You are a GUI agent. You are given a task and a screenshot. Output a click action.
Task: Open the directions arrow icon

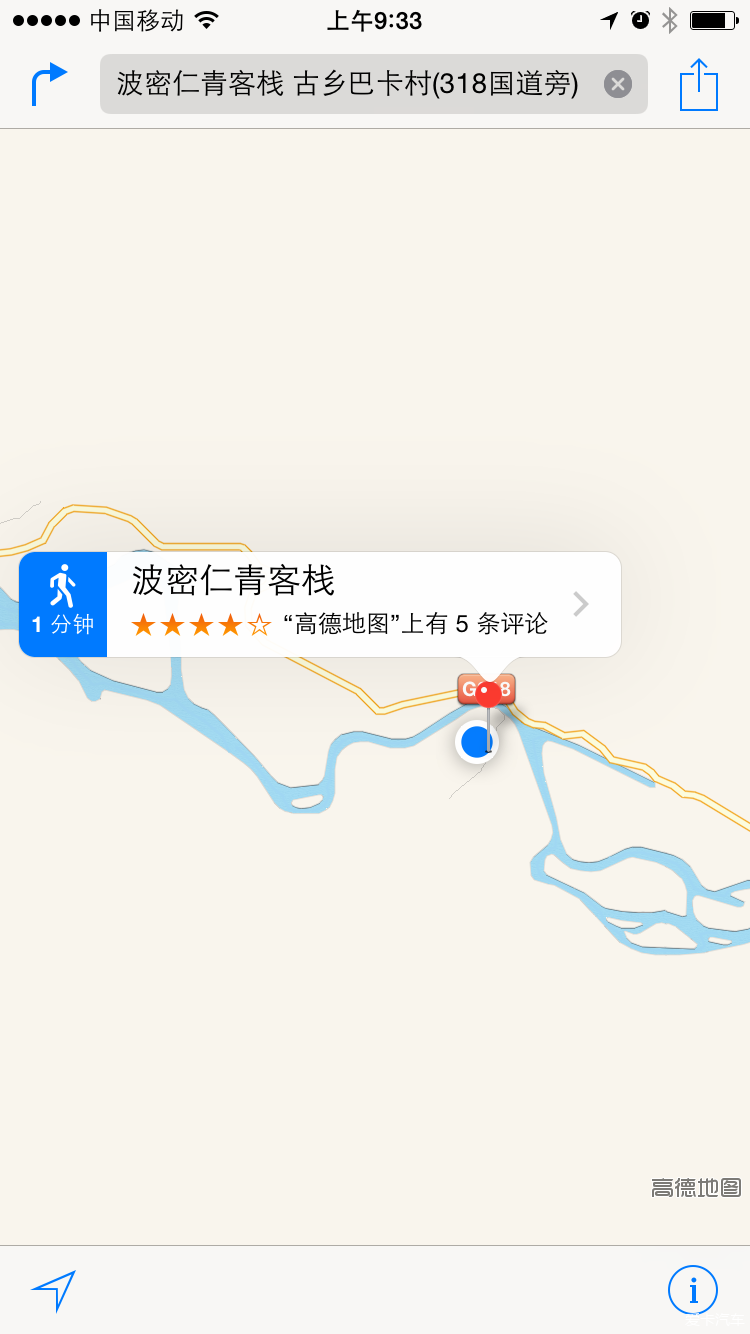click(x=50, y=84)
